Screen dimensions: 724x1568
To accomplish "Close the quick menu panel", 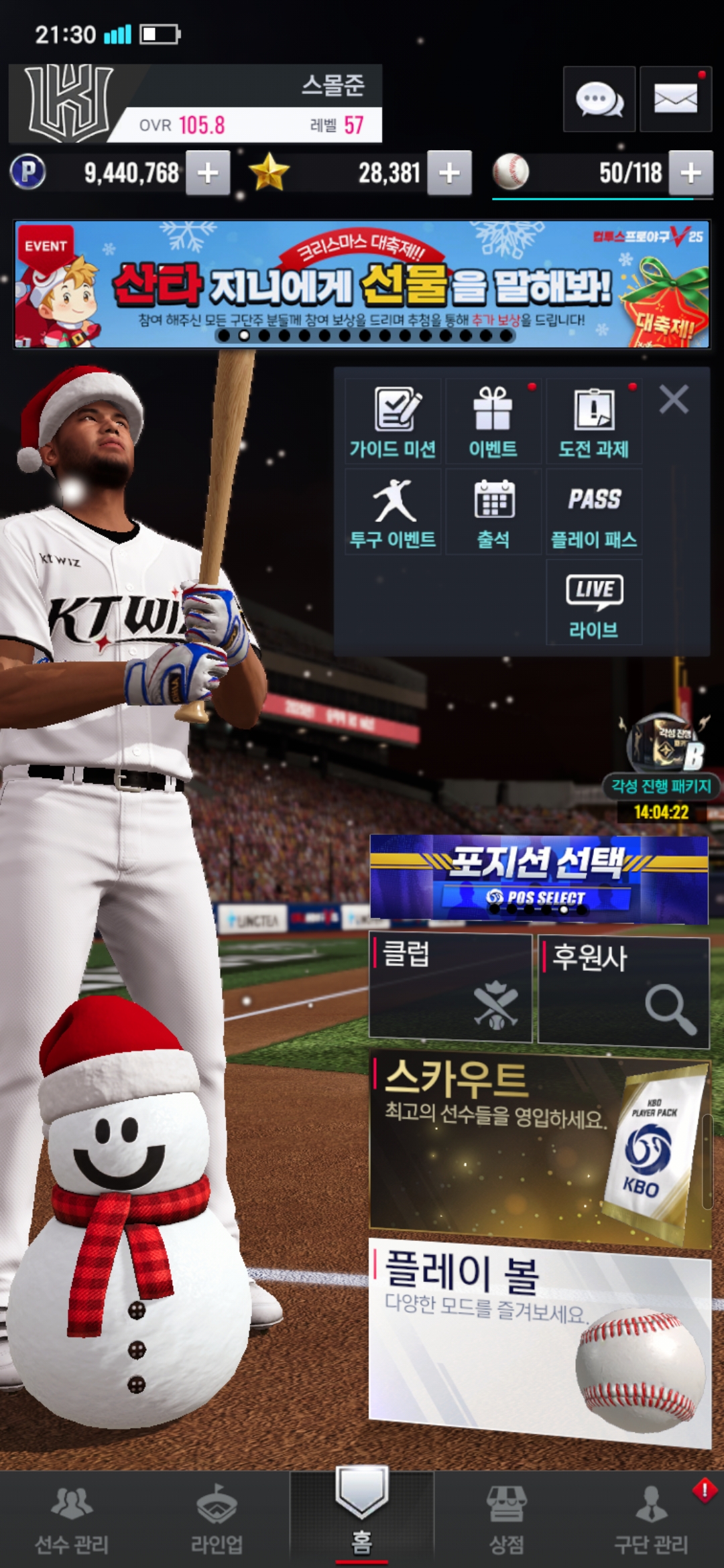I will [x=673, y=400].
